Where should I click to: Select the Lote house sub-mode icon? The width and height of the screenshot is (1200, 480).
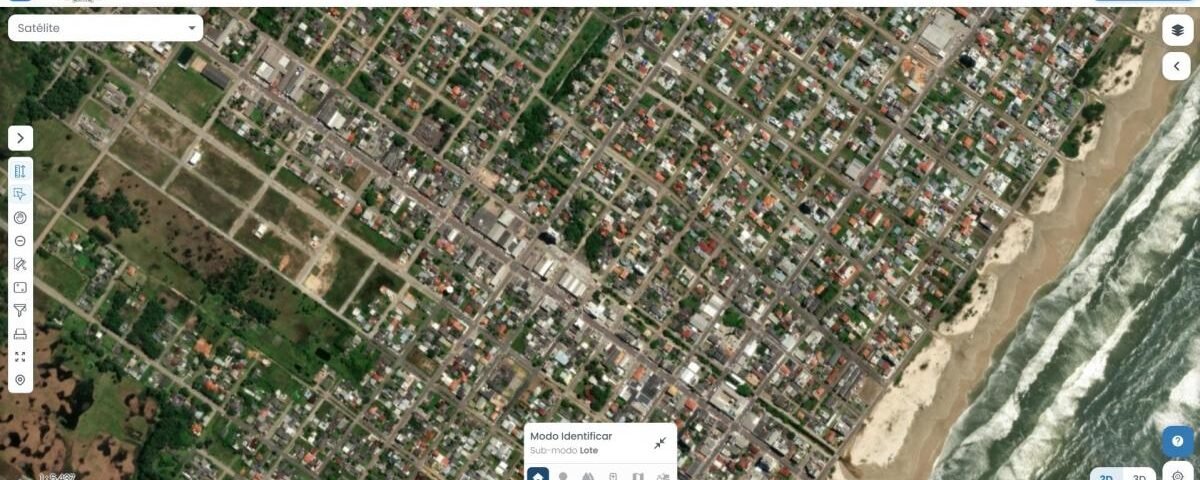(538, 476)
